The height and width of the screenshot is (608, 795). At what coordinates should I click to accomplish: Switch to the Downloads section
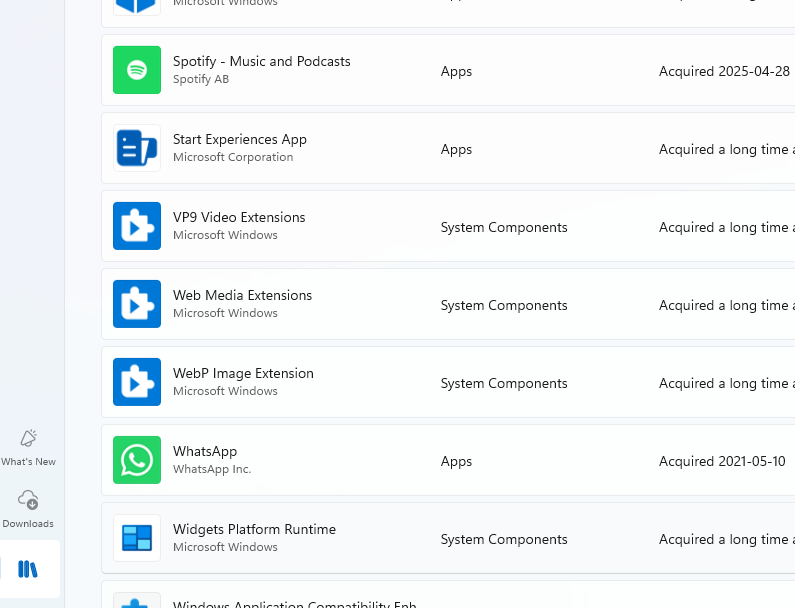coord(28,508)
